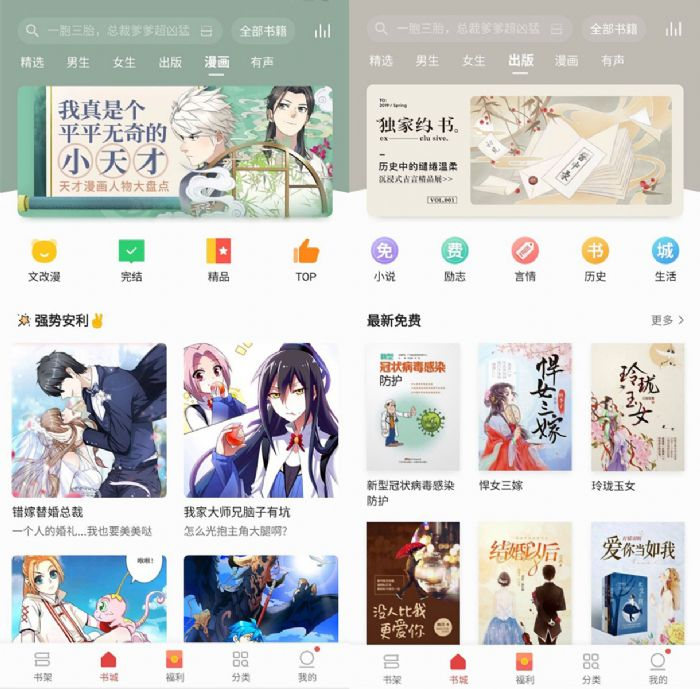Screen dimensions: 700x689
Task: Open the book 结婚以后
Action: (x=525, y=583)
